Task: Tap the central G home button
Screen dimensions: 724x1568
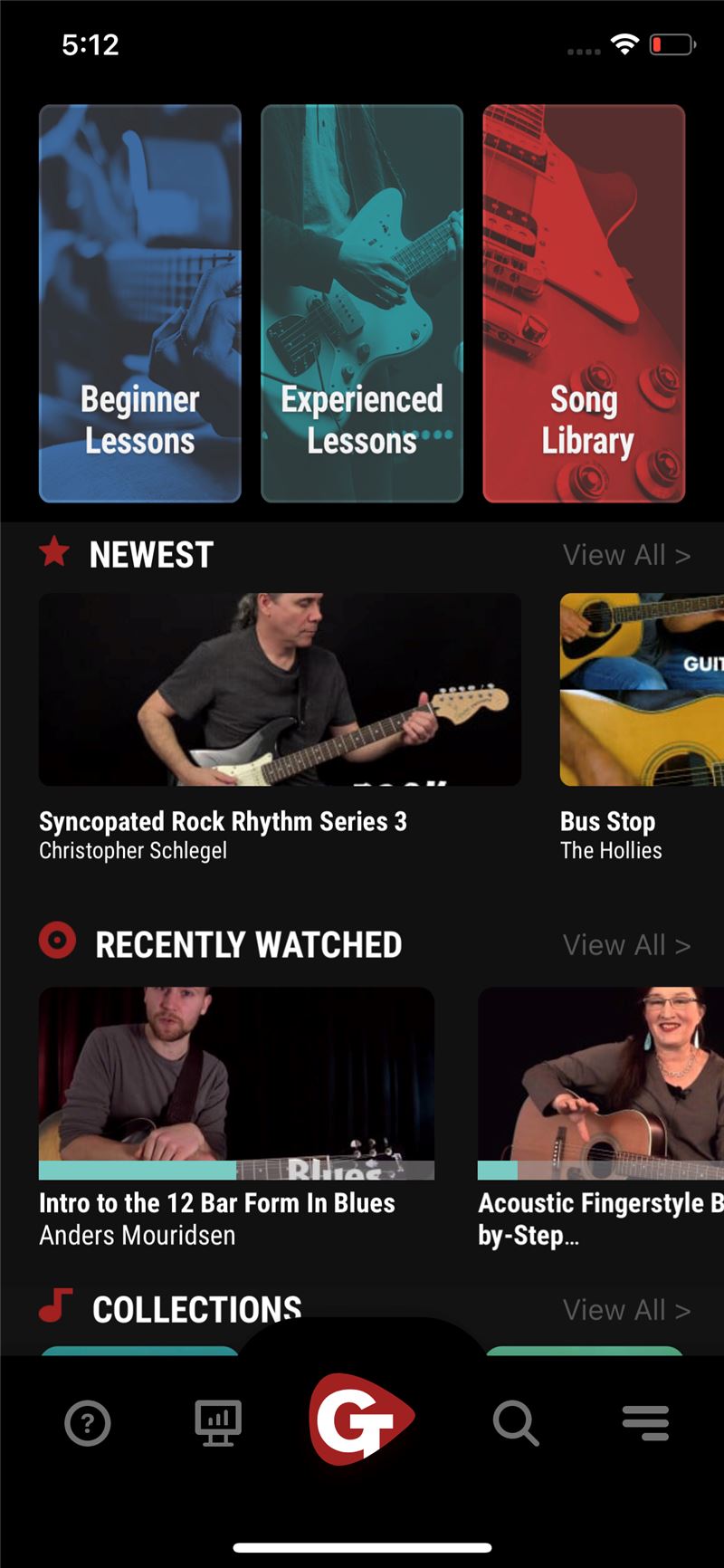Action: pyautogui.click(x=362, y=1419)
